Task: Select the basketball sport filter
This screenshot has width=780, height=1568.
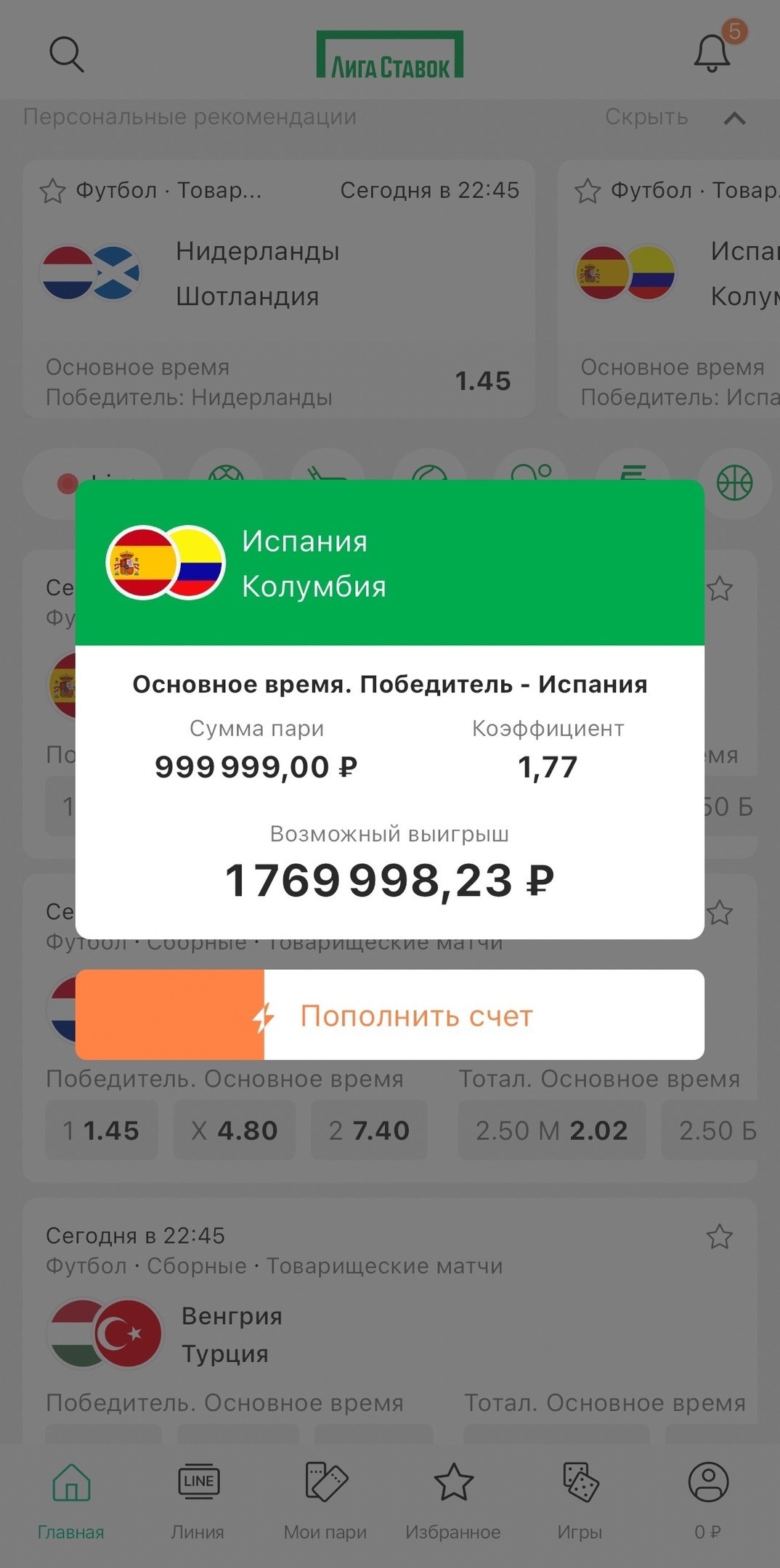Action: tap(734, 483)
